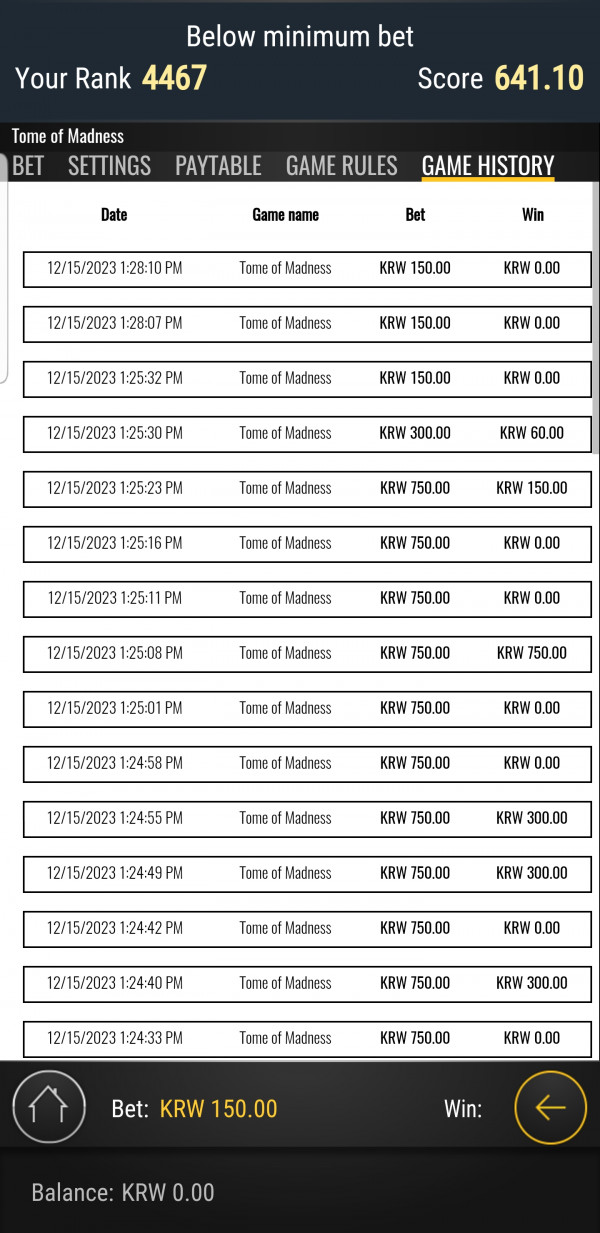Open the 1:25:30 PM entry with KRW 60.00 win

[x=307, y=433]
